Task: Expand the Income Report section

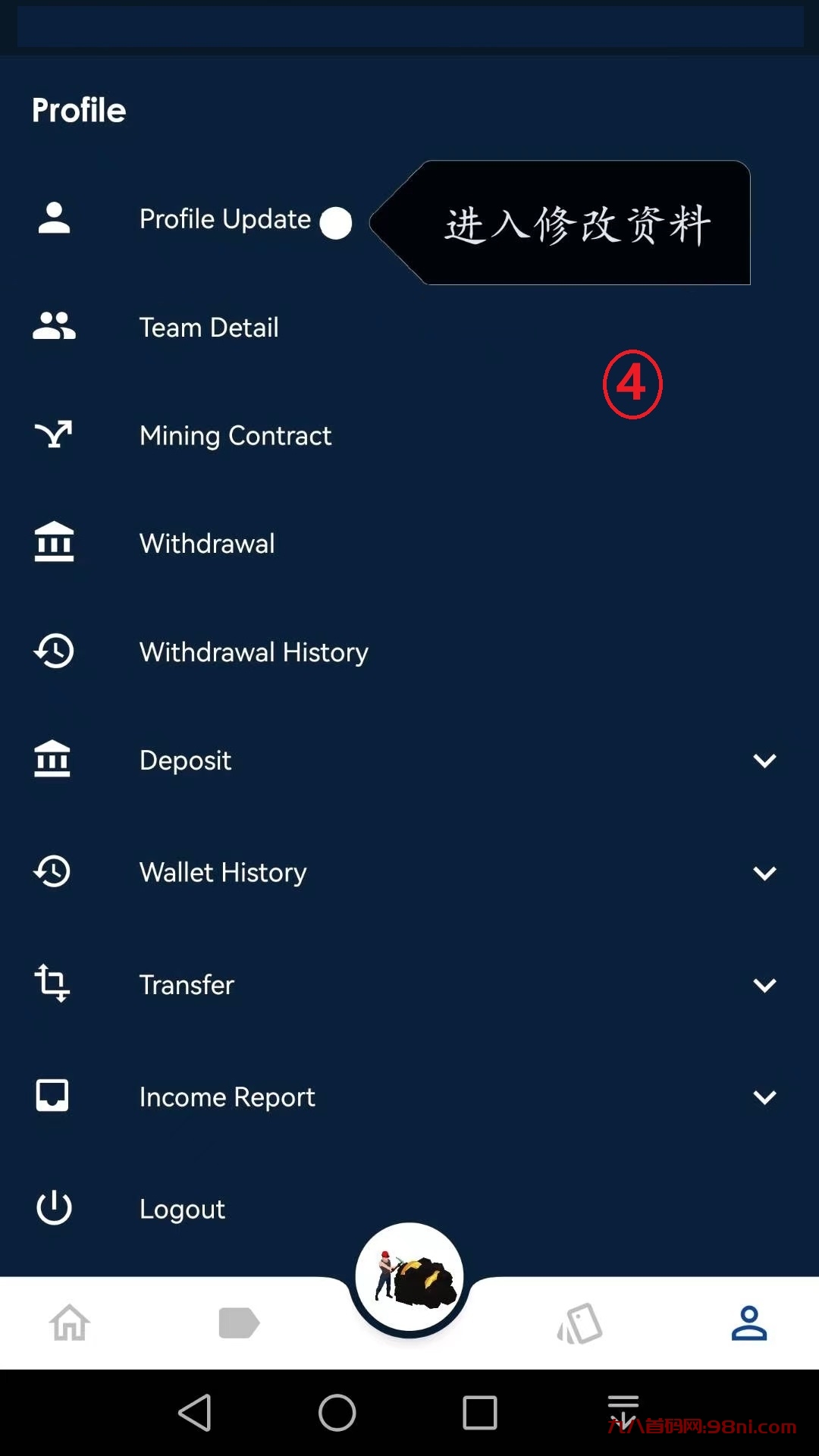Action: point(764,1097)
